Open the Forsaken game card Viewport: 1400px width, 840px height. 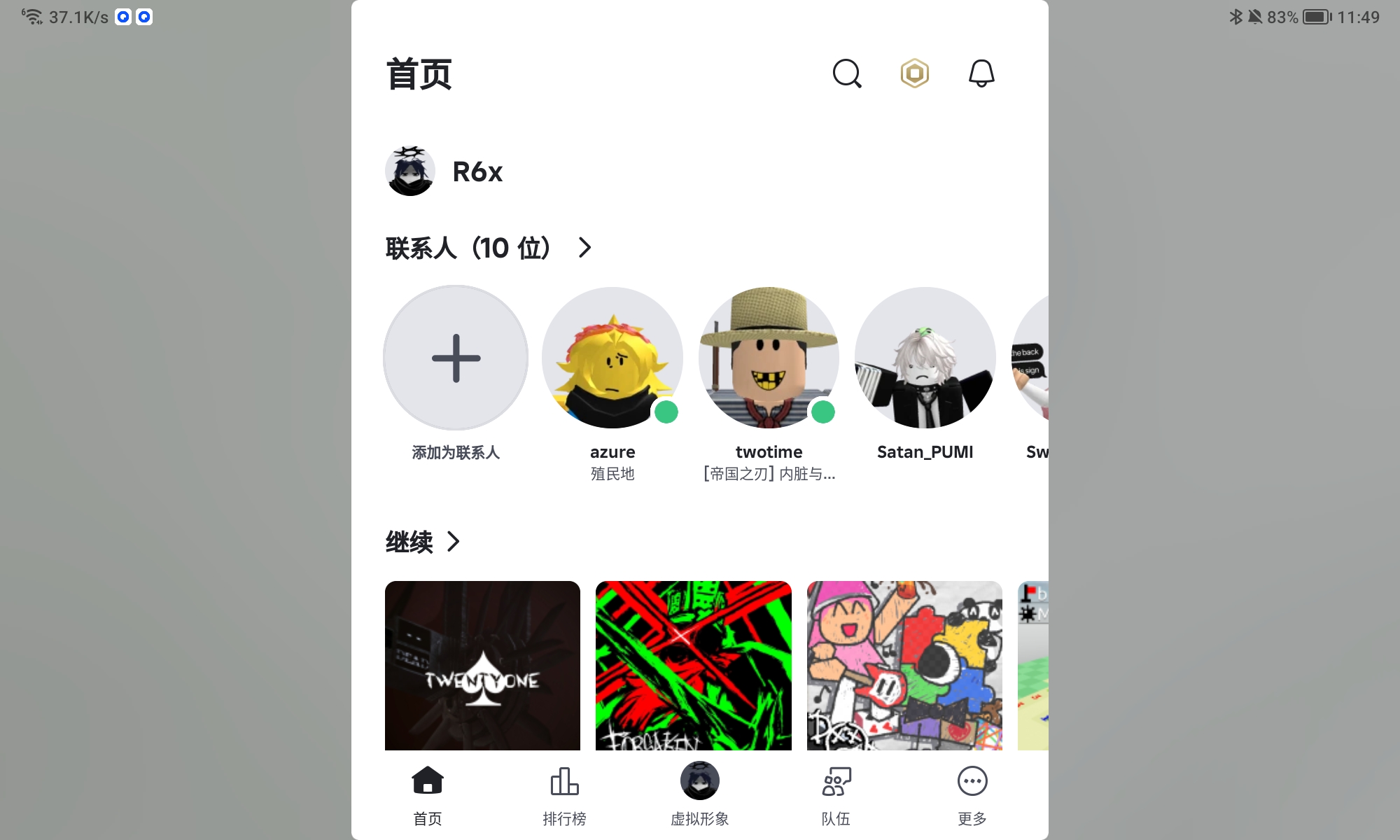[x=693, y=665]
